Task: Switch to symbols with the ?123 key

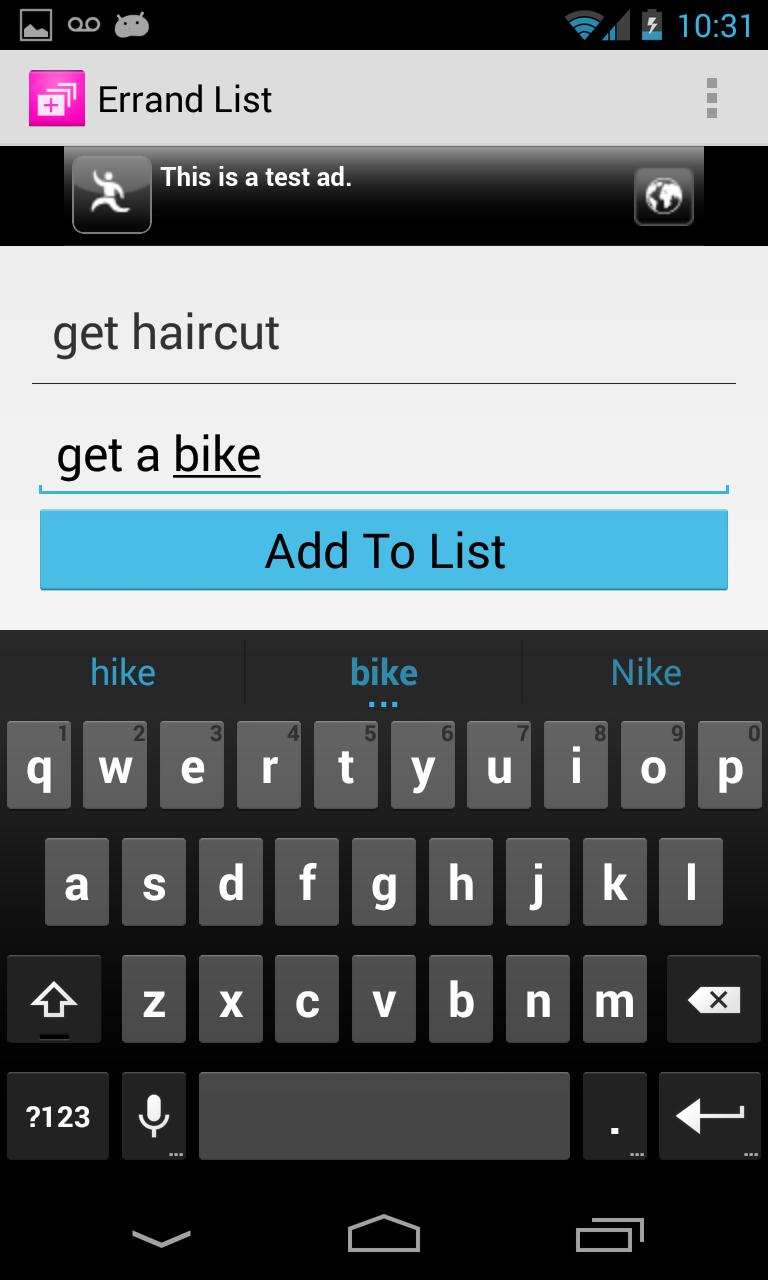Action: (57, 1115)
